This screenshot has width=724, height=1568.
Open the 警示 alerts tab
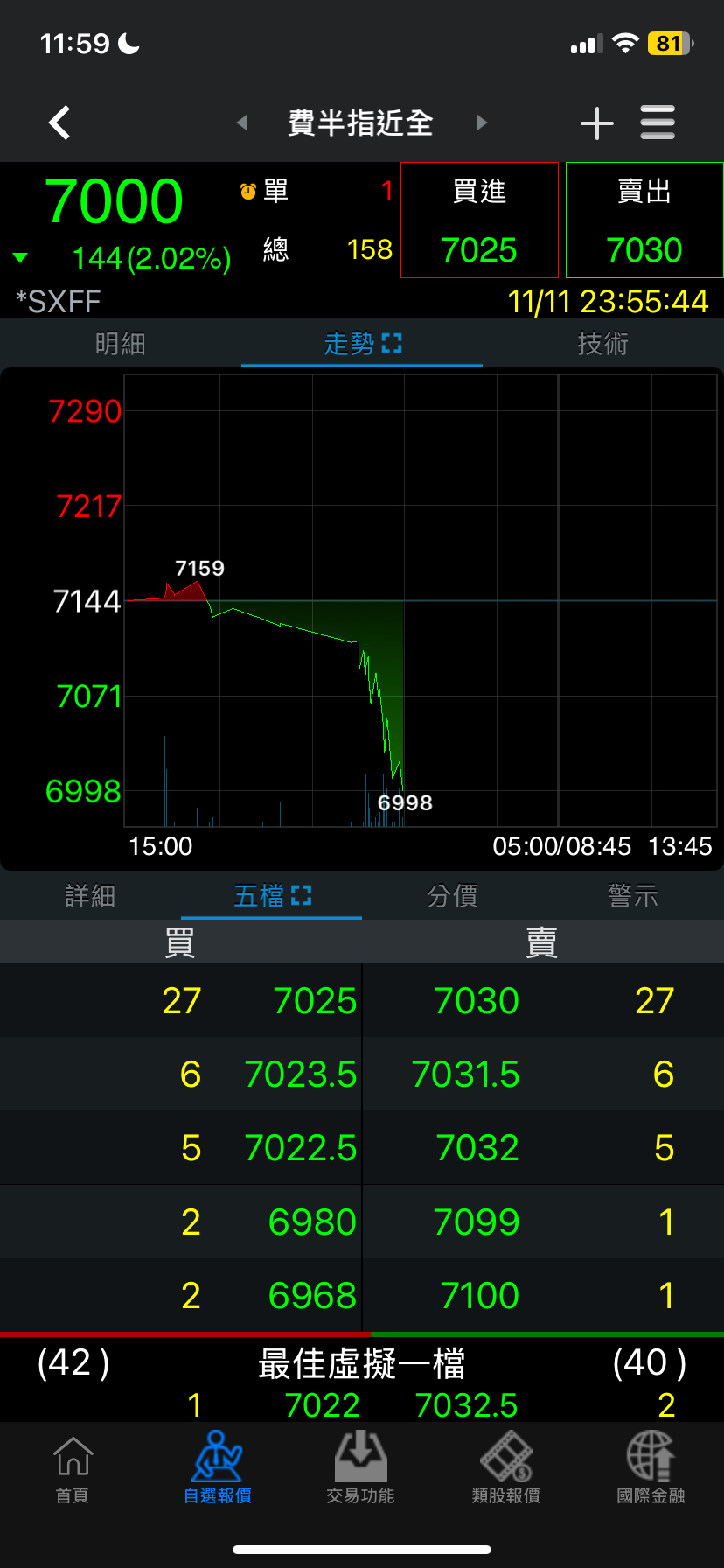coord(633,896)
